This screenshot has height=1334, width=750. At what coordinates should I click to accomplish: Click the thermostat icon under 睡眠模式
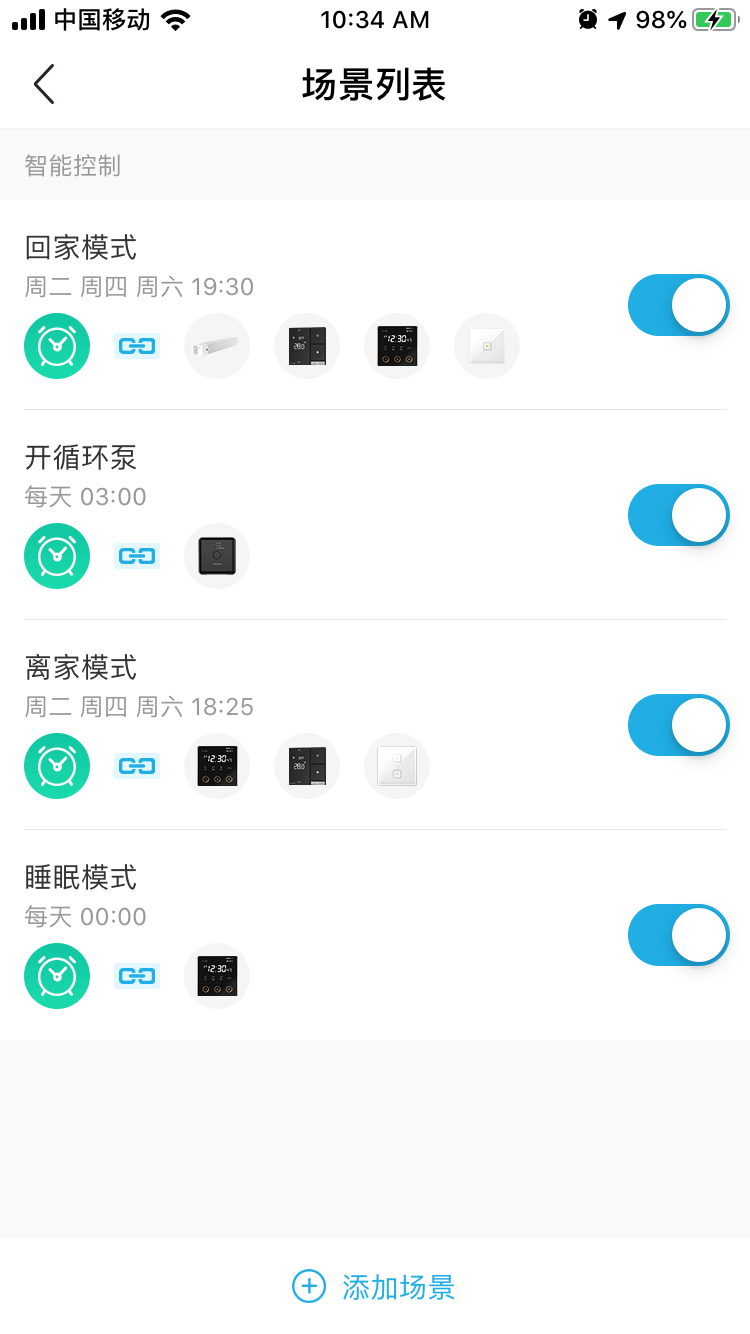pyautogui.click(x=216, y=976)
